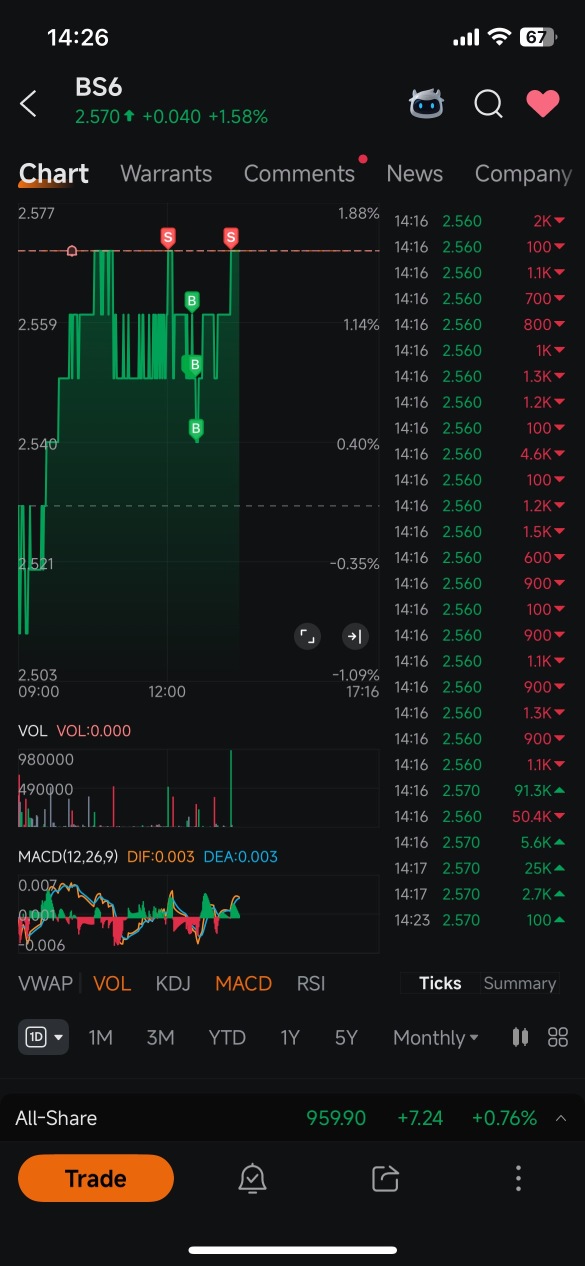This screenshot has height=1266, width=585.
Task: Expand the All-Share index bar
Action: pos(561,1118)
